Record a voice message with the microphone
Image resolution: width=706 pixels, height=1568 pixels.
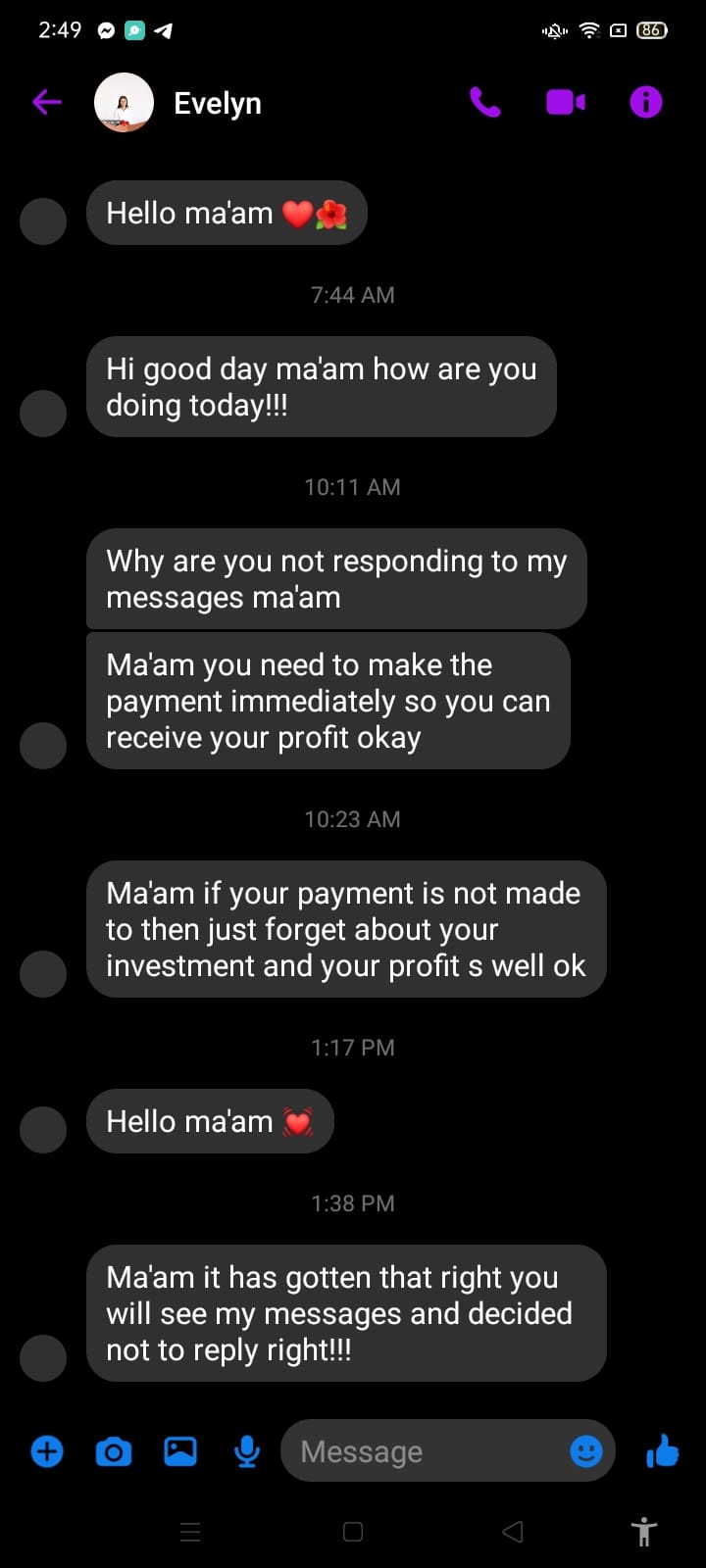247,1451
